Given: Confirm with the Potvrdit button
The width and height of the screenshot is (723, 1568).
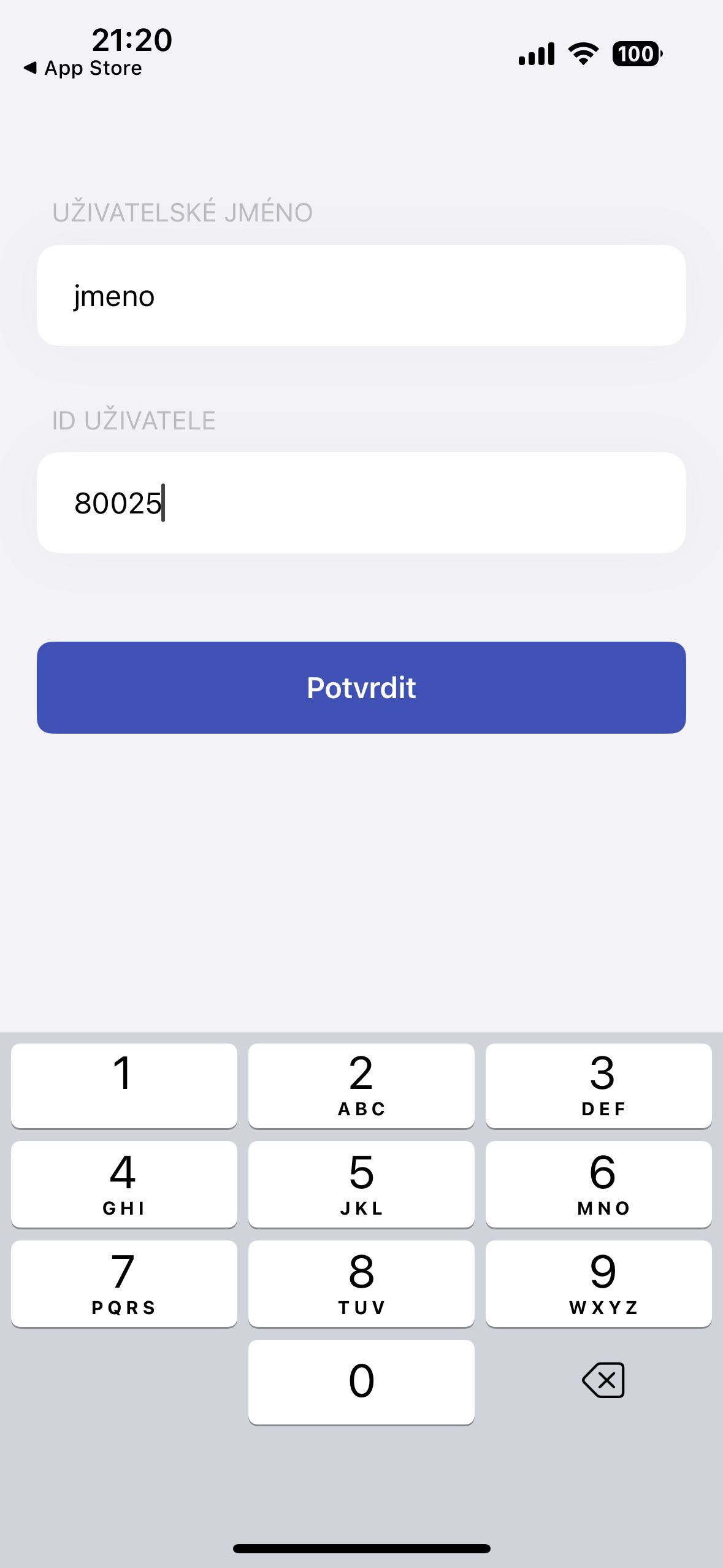Looking at the screenshot, I should click(x=361, y=688).
